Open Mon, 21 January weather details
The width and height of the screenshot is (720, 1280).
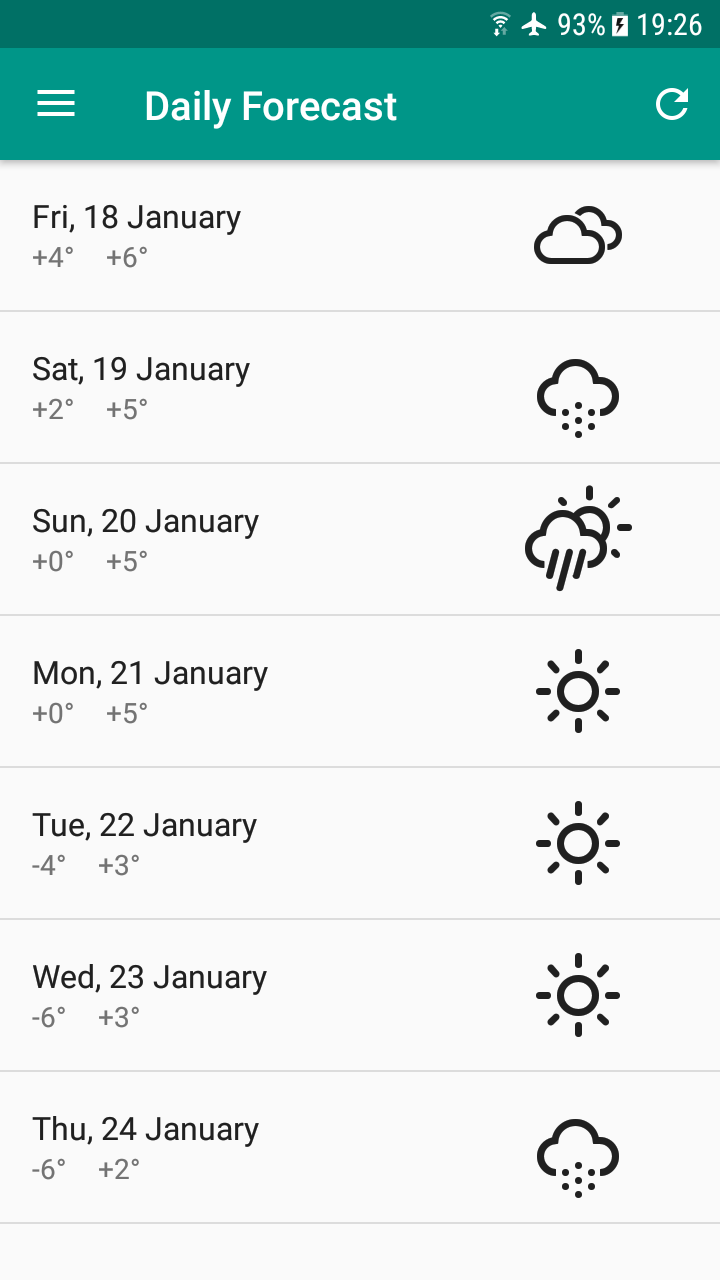tap(360, 692)
